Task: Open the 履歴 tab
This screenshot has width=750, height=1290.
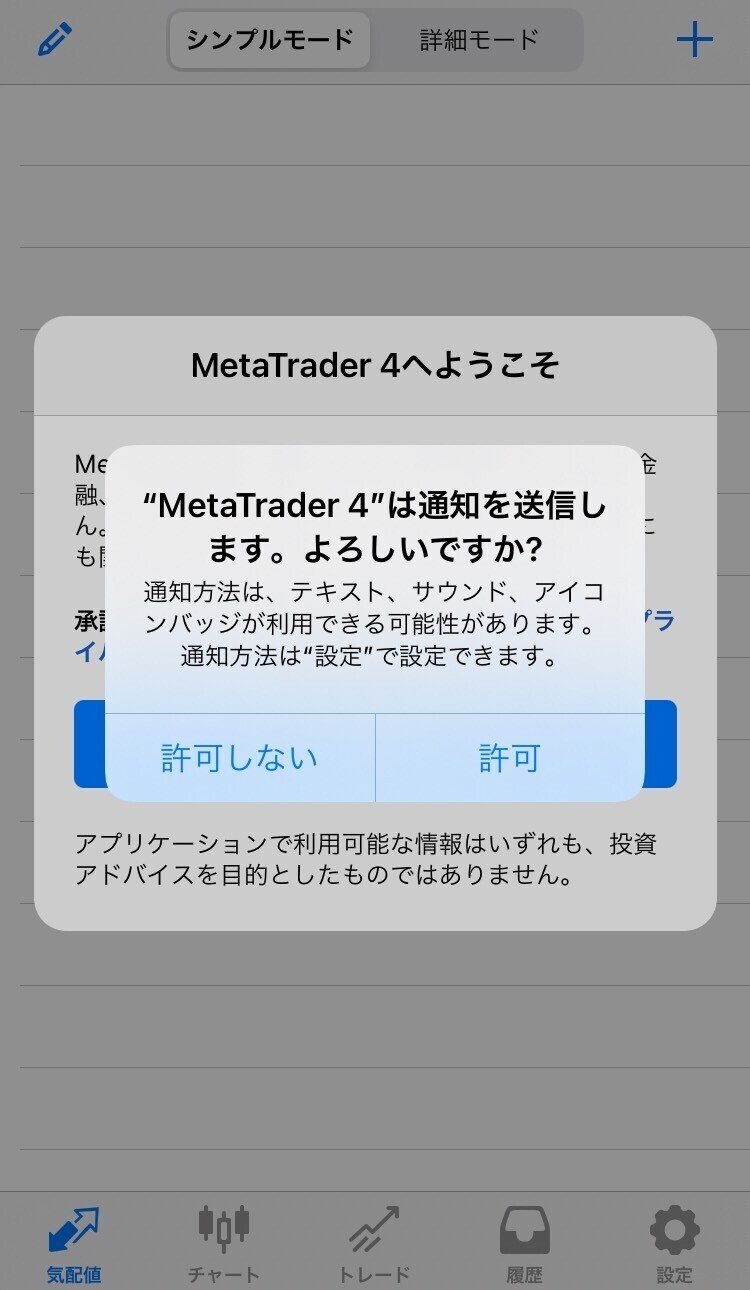Action: [524, 1243]
